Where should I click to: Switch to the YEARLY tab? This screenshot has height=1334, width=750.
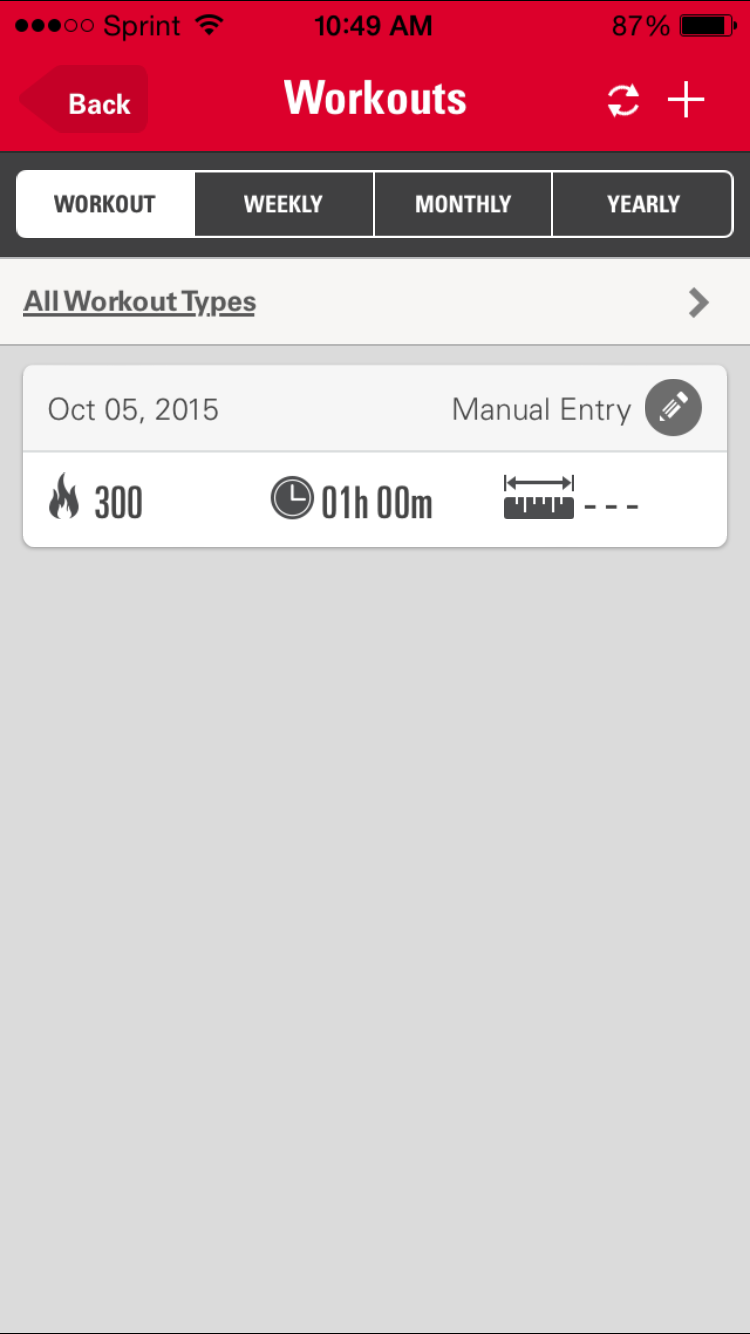(x=642, y=204)
